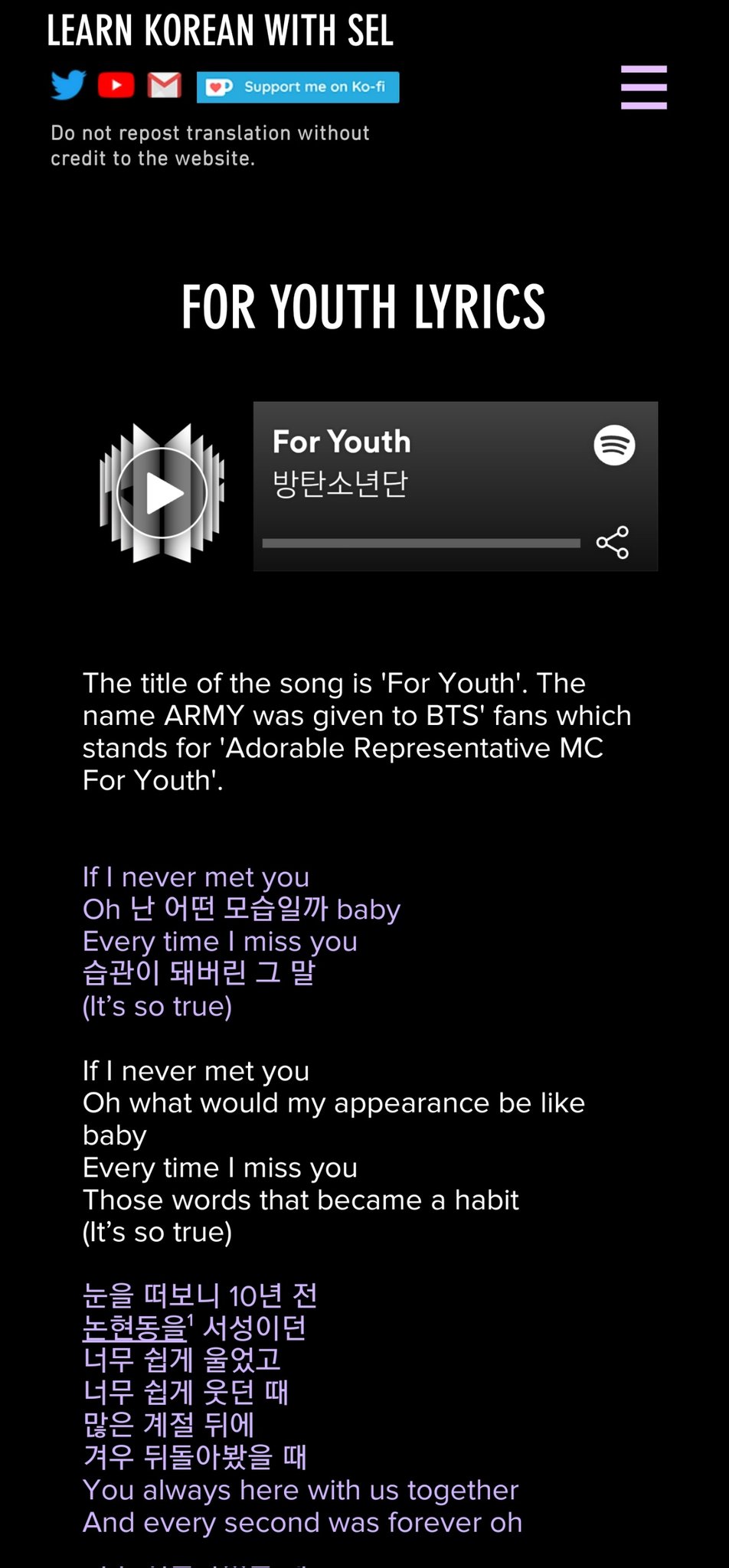Go to Learn Korean With Sel home

tap(220, 31)
